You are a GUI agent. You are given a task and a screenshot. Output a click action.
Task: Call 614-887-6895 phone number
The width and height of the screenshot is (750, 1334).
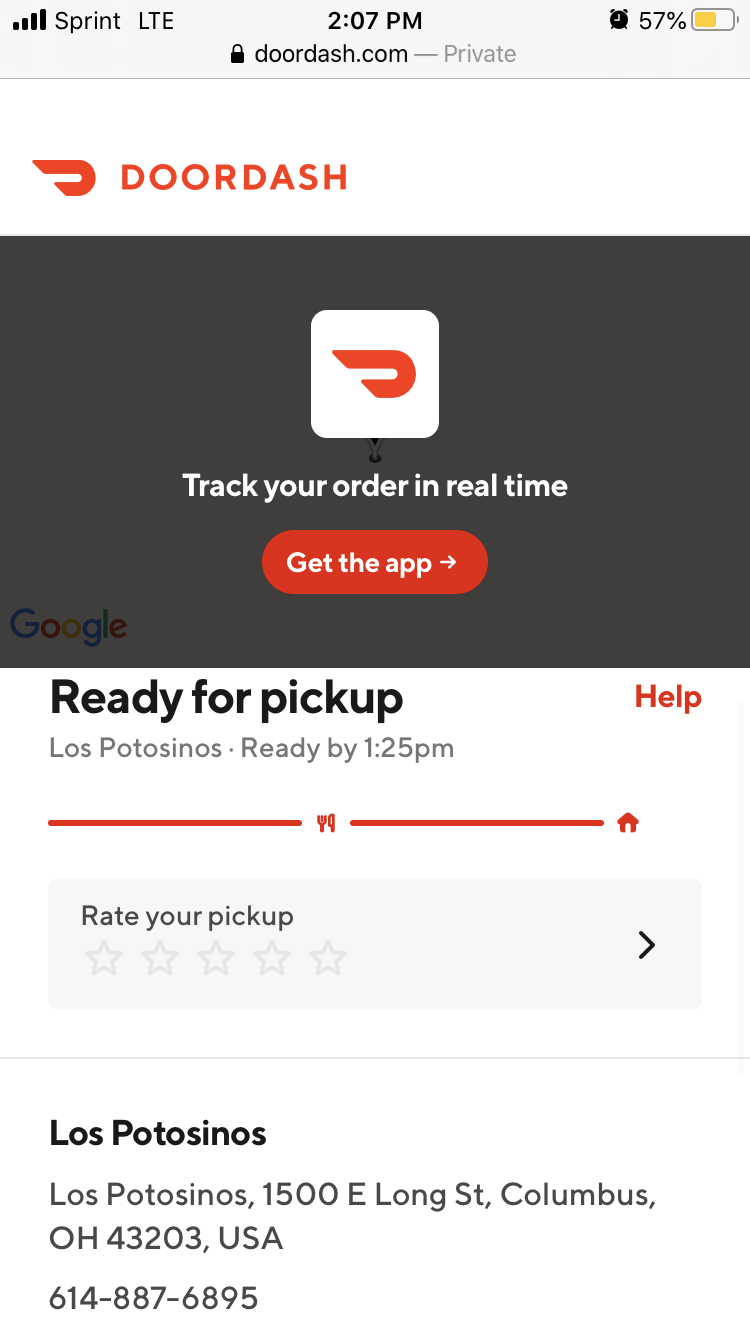coord(153,1298)
